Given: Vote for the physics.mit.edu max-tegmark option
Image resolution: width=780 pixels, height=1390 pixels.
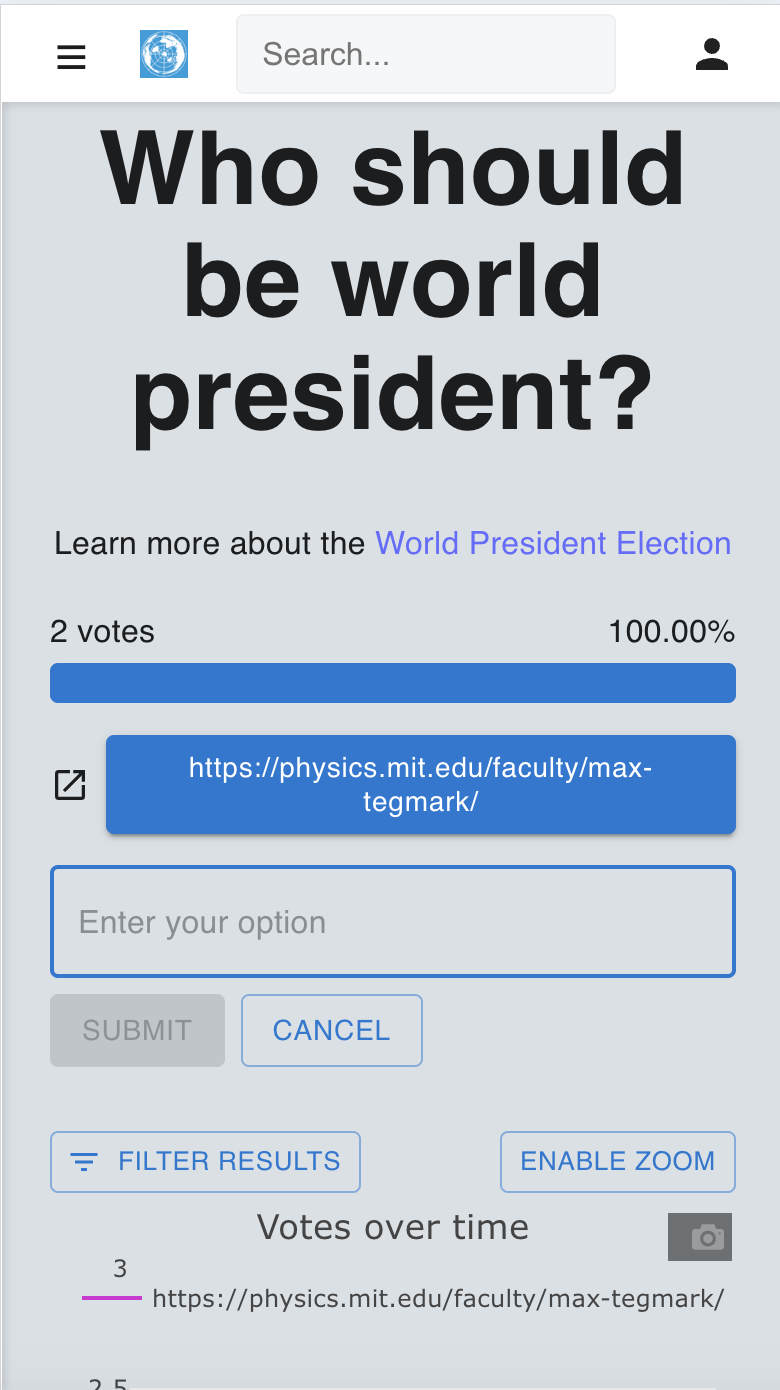Looking at the screenshot, I should (420, 784).
